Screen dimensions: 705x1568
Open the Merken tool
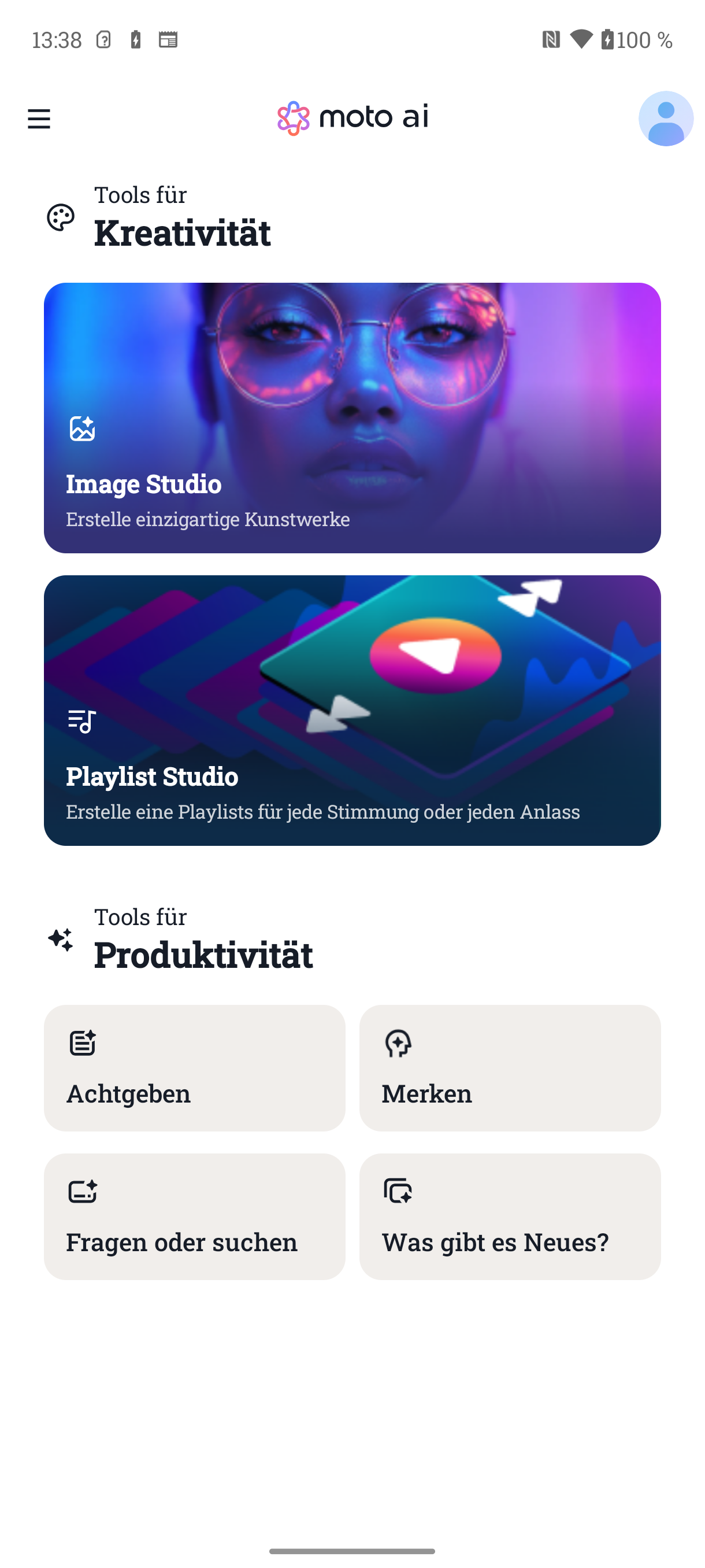(x=510, y=1068)
